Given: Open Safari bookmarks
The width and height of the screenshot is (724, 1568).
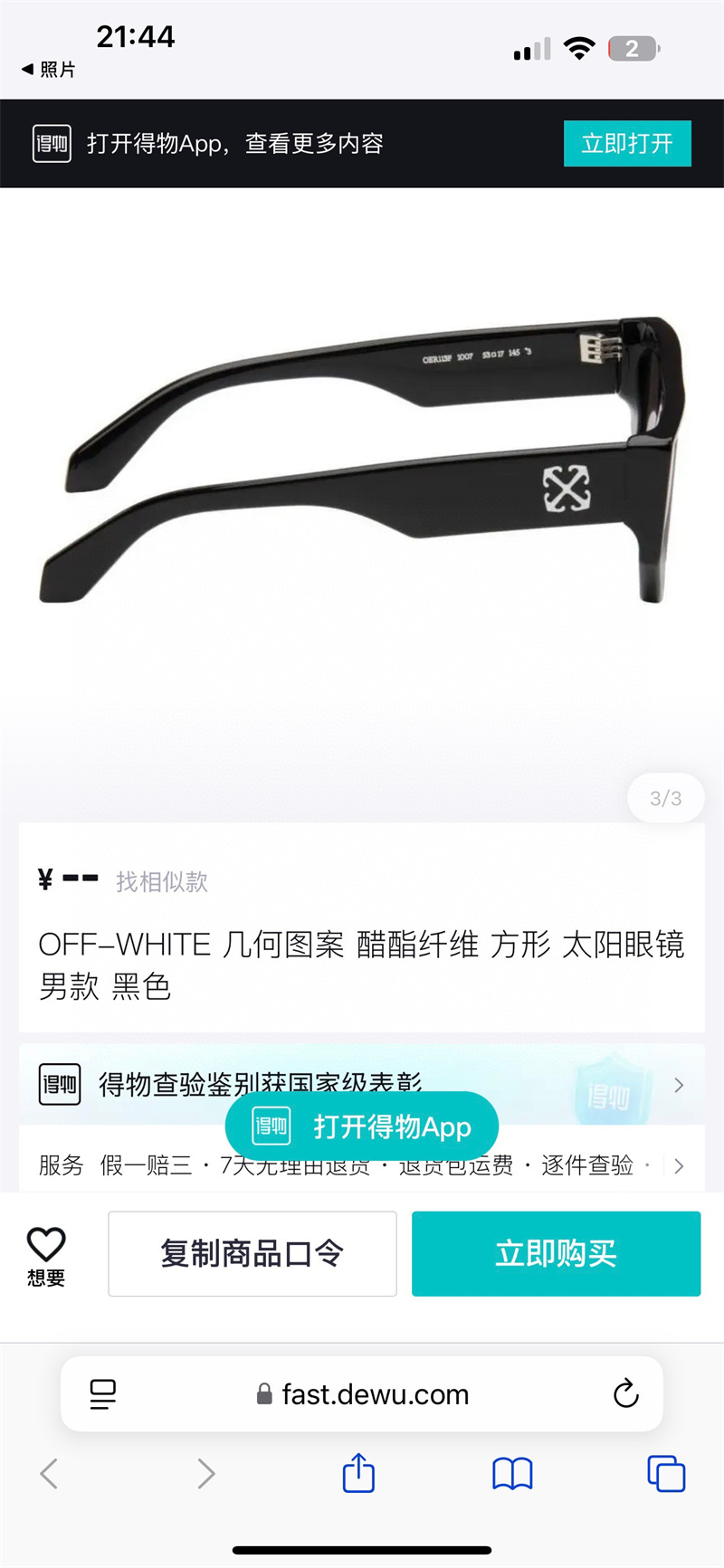Looking at the screenshot, I should pos(512,1473).
